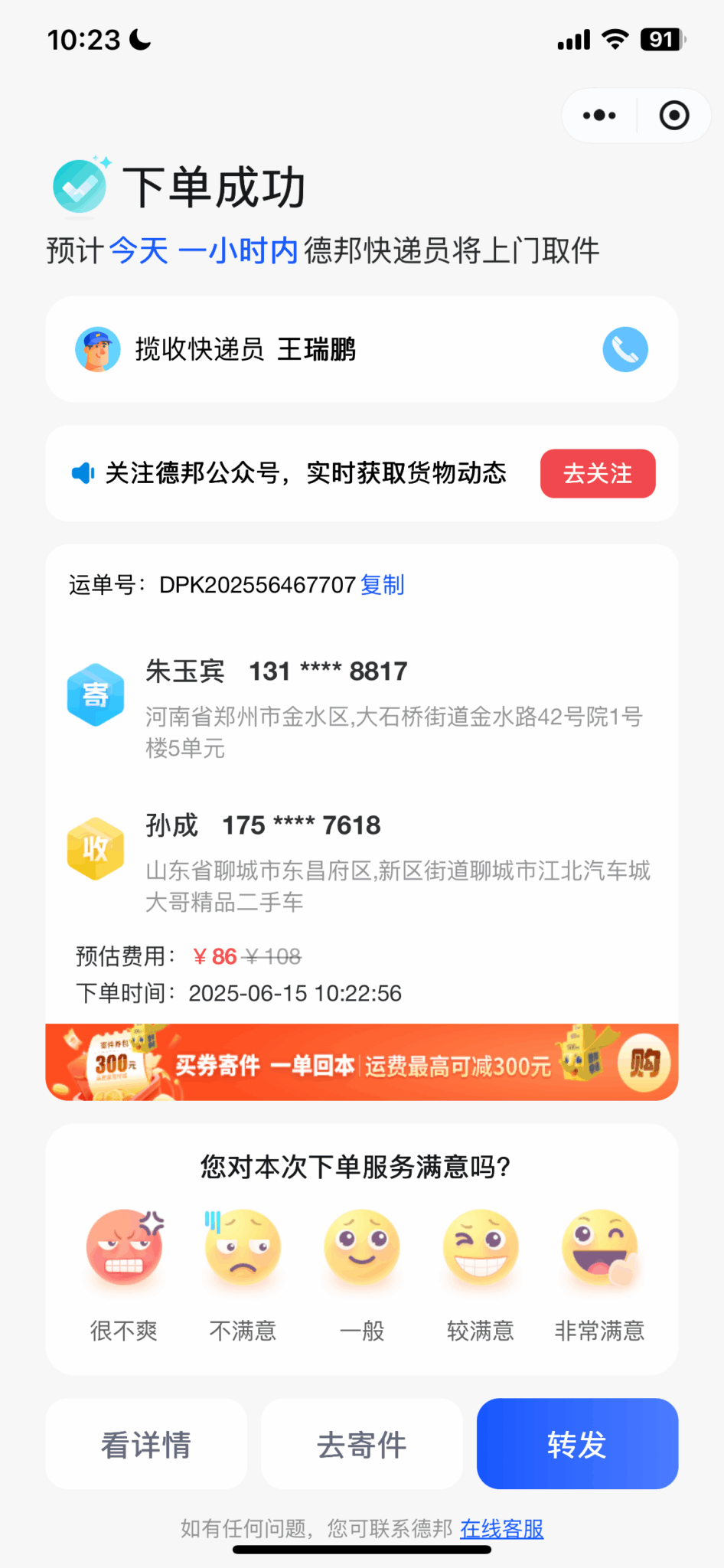Rate the service as 不满意
Viewport: 724px width, 1568px height.
click(x=243, y=1248)
